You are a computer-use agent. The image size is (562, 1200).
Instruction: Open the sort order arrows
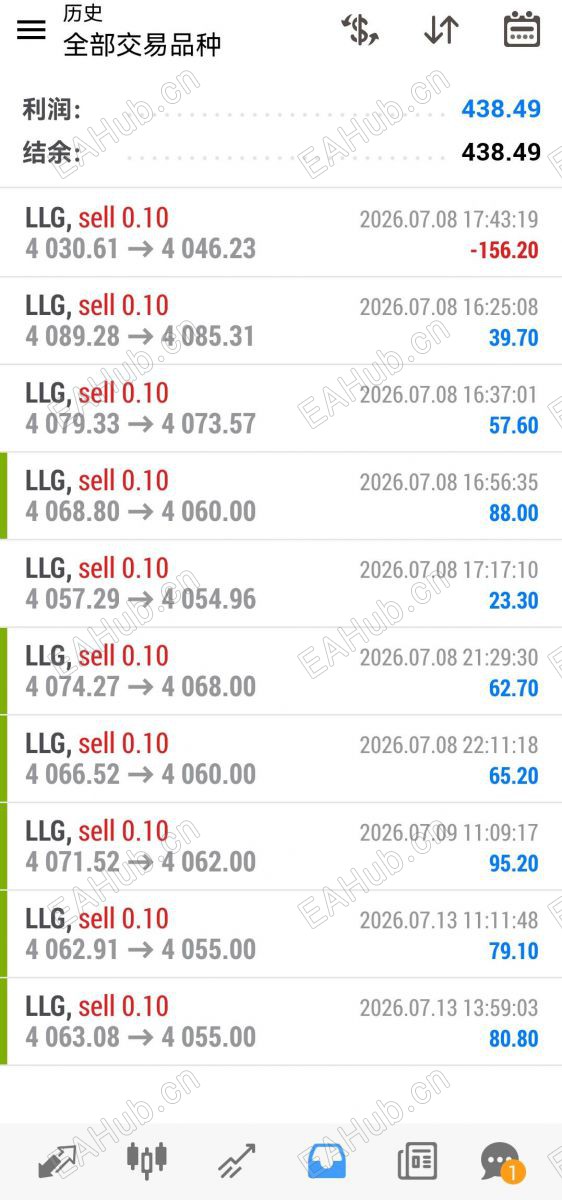point(441,30)
